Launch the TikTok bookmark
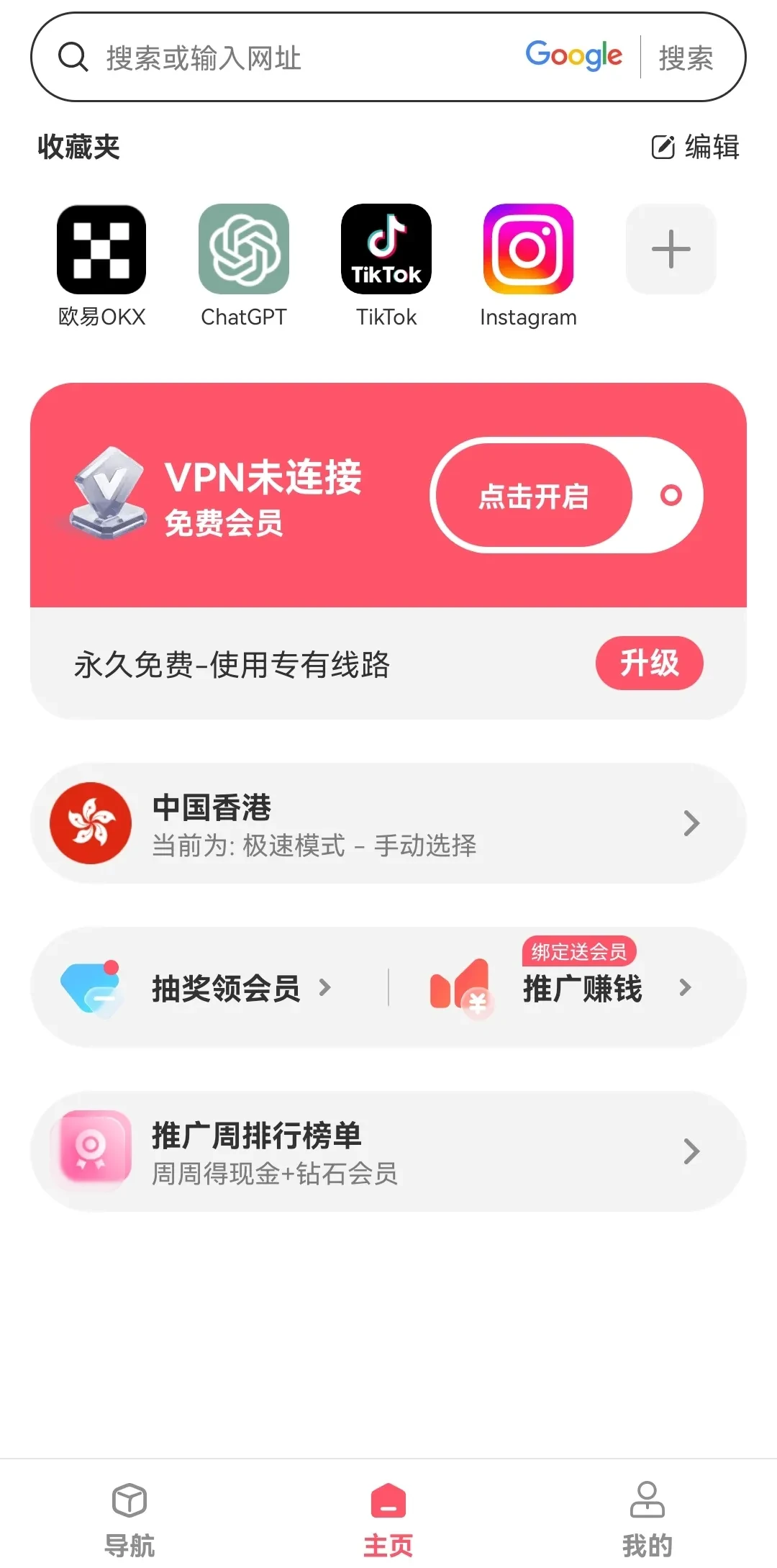The image size is (777, 1568). coord(386,249)
